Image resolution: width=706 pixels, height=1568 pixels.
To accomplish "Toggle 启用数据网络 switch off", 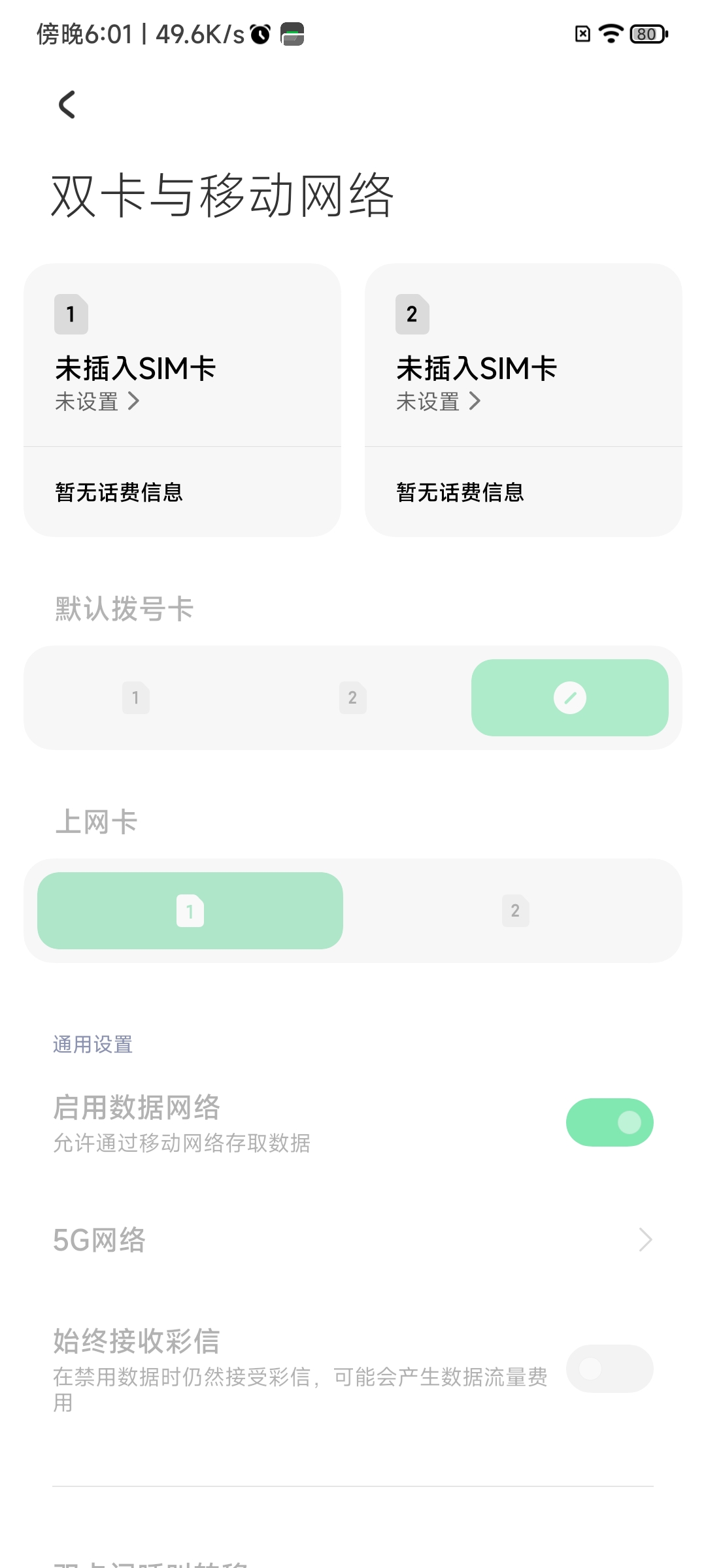I will pyautogui.click(x=609, y=1122).
